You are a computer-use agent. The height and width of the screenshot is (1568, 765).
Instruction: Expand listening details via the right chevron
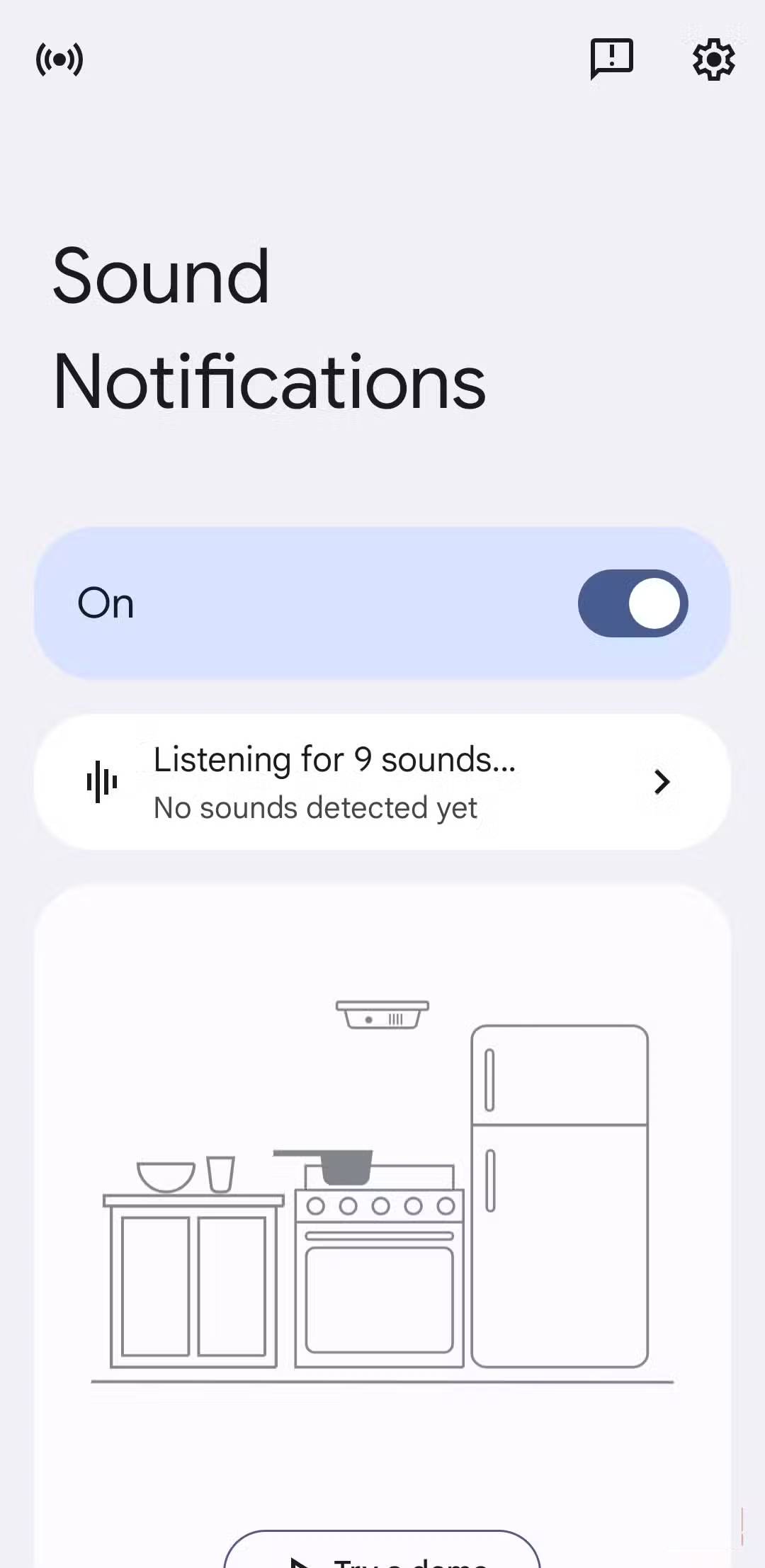pyautogui.click(x=660, y=782)
